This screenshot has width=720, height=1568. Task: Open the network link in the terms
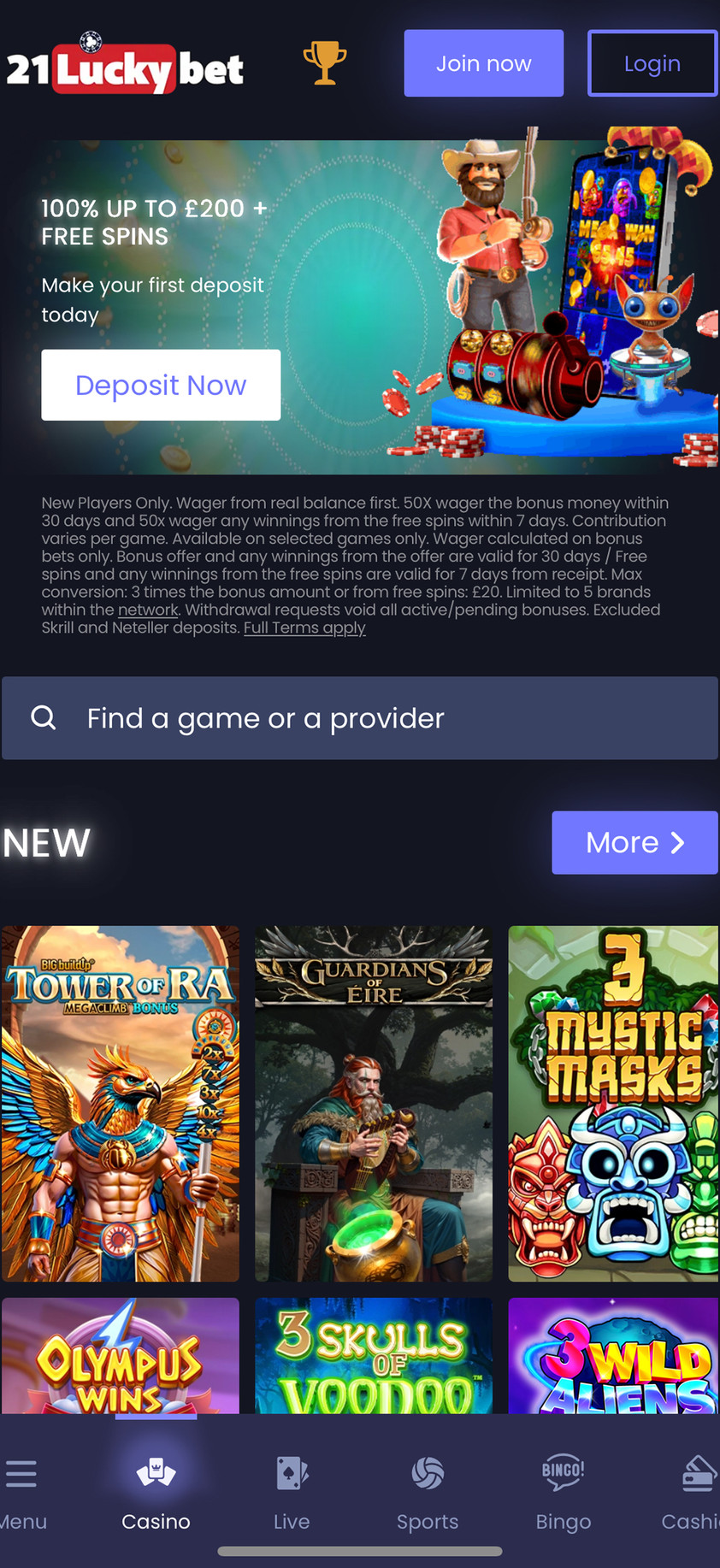pos(148,610)
